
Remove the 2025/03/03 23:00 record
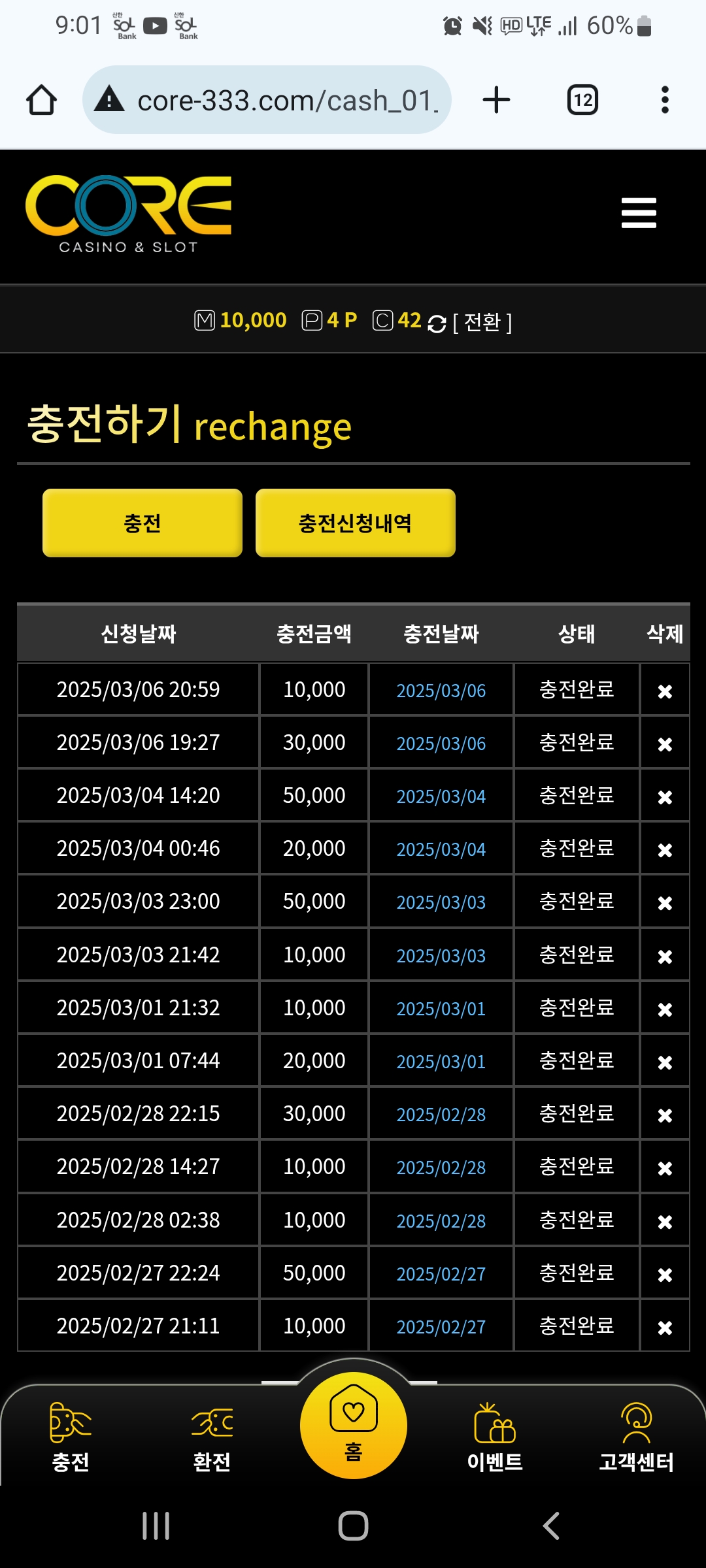pyautogui.click(x=665, y=902)
